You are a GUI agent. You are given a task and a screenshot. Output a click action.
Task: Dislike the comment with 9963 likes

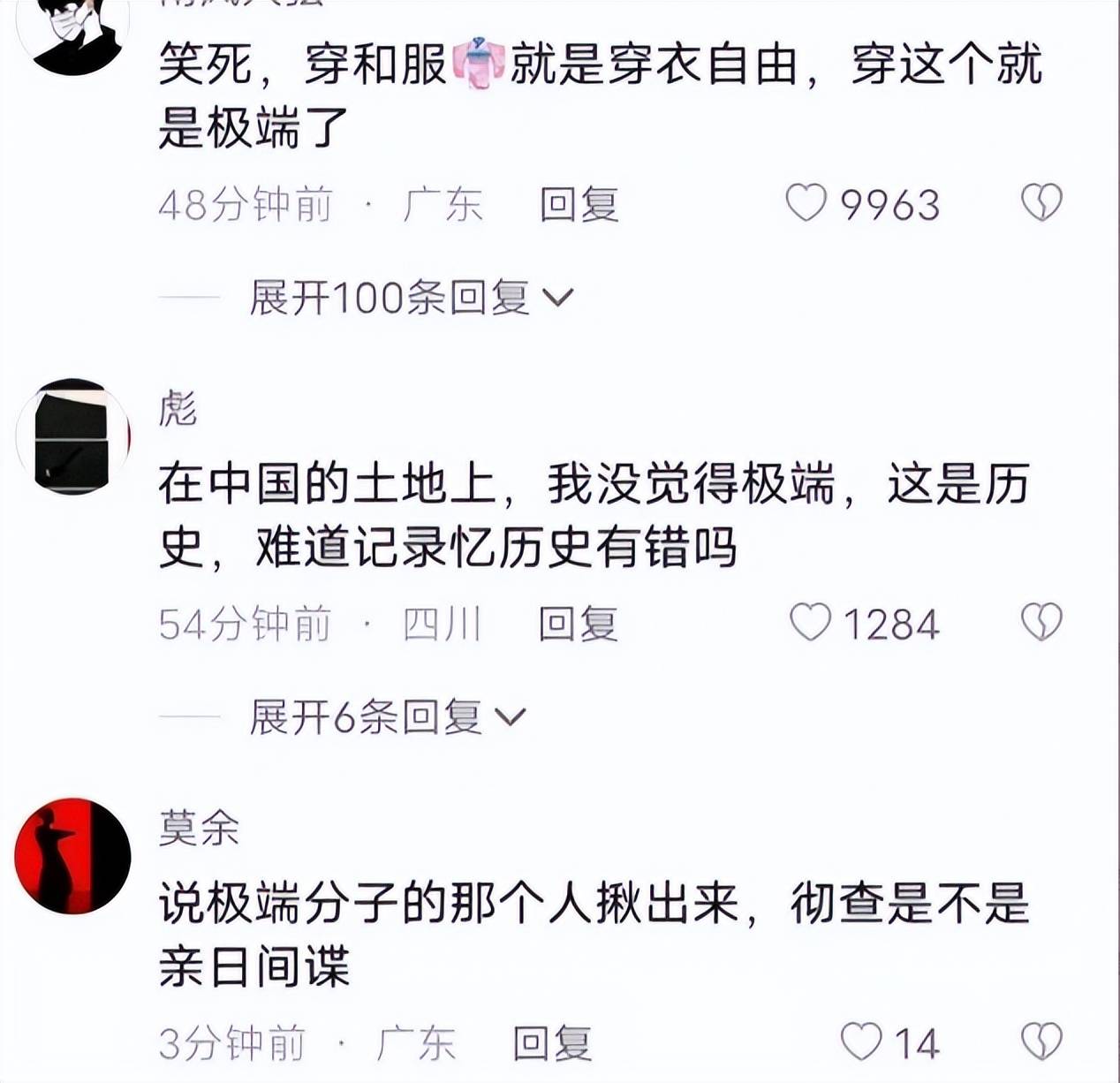click(x=1041, y=203)
